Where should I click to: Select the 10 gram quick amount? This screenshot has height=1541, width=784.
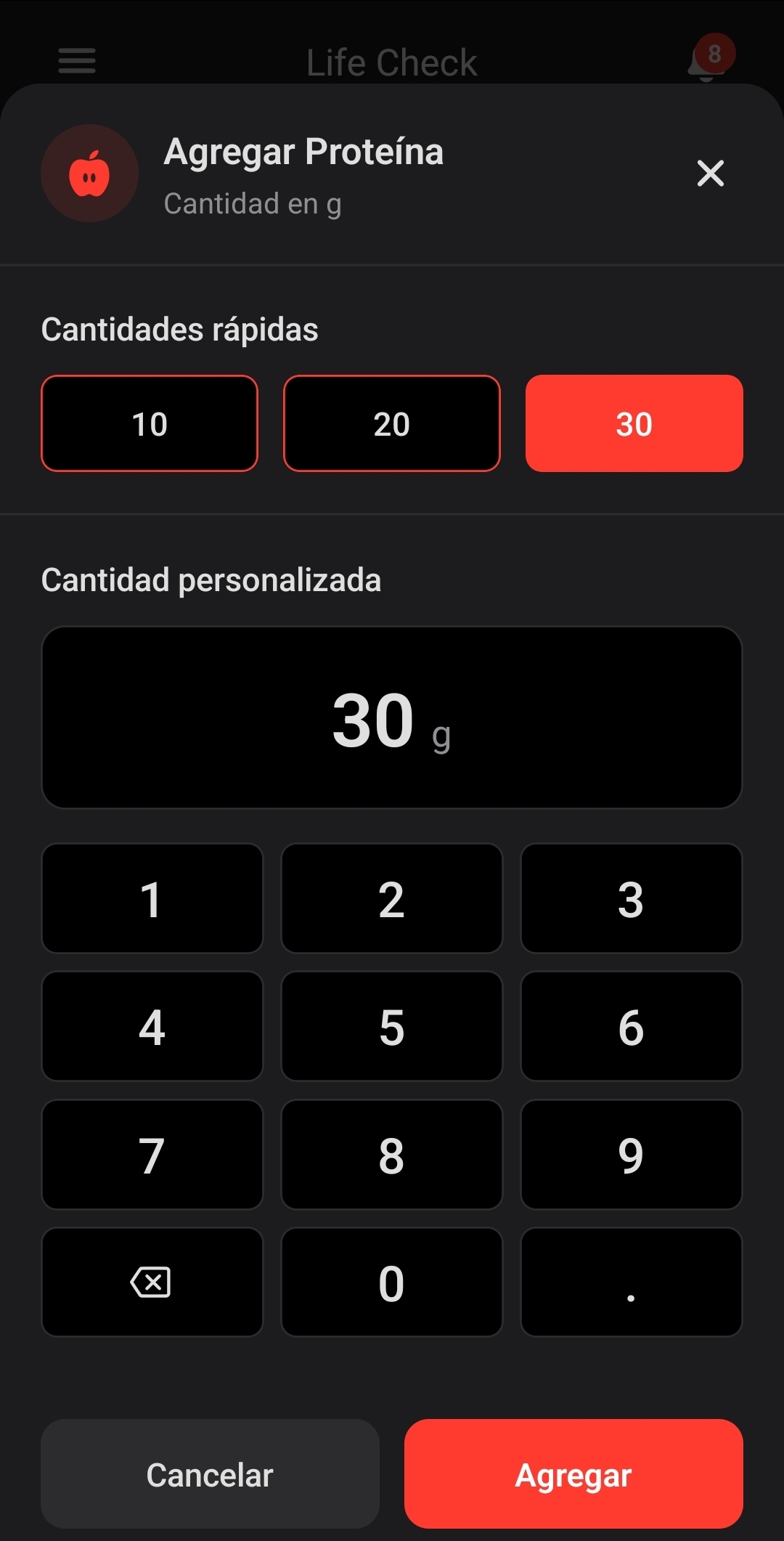pyautogui.click(x=150, y=424)
